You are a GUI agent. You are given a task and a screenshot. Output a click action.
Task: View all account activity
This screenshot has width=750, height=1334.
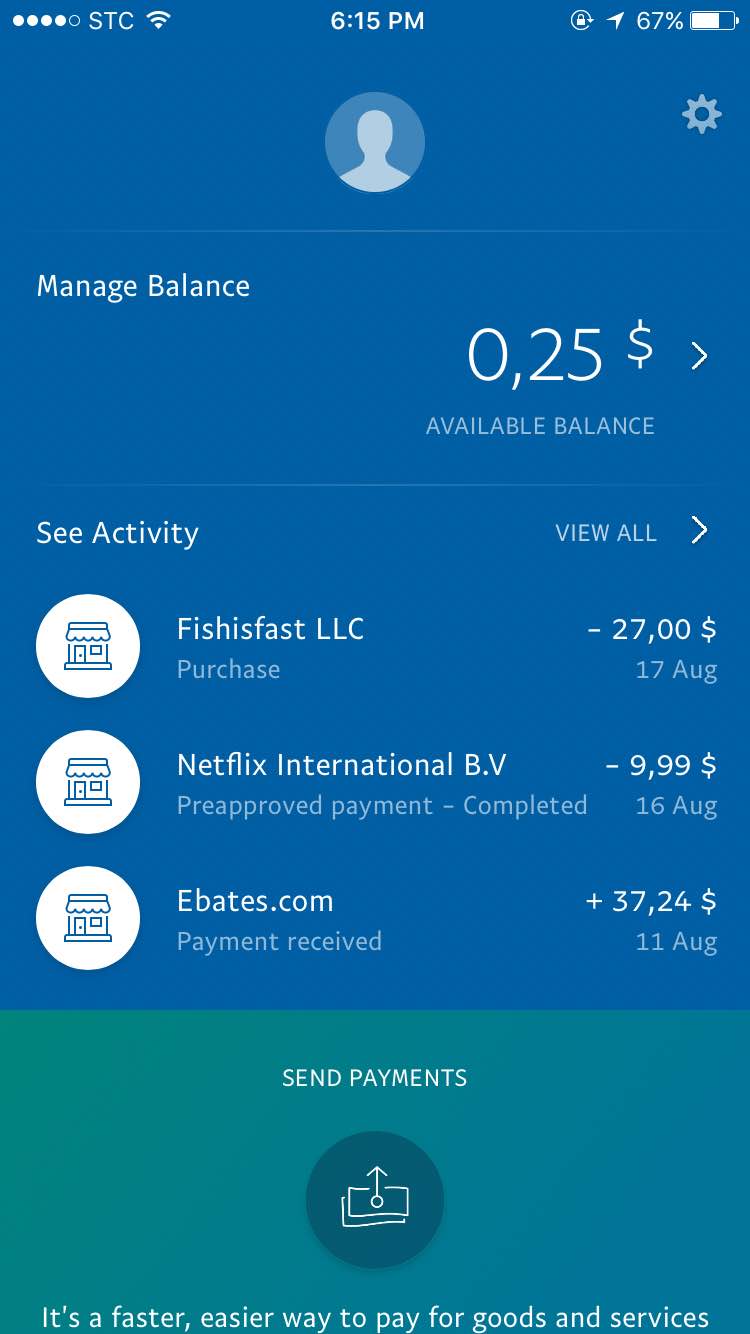[630, 532]
